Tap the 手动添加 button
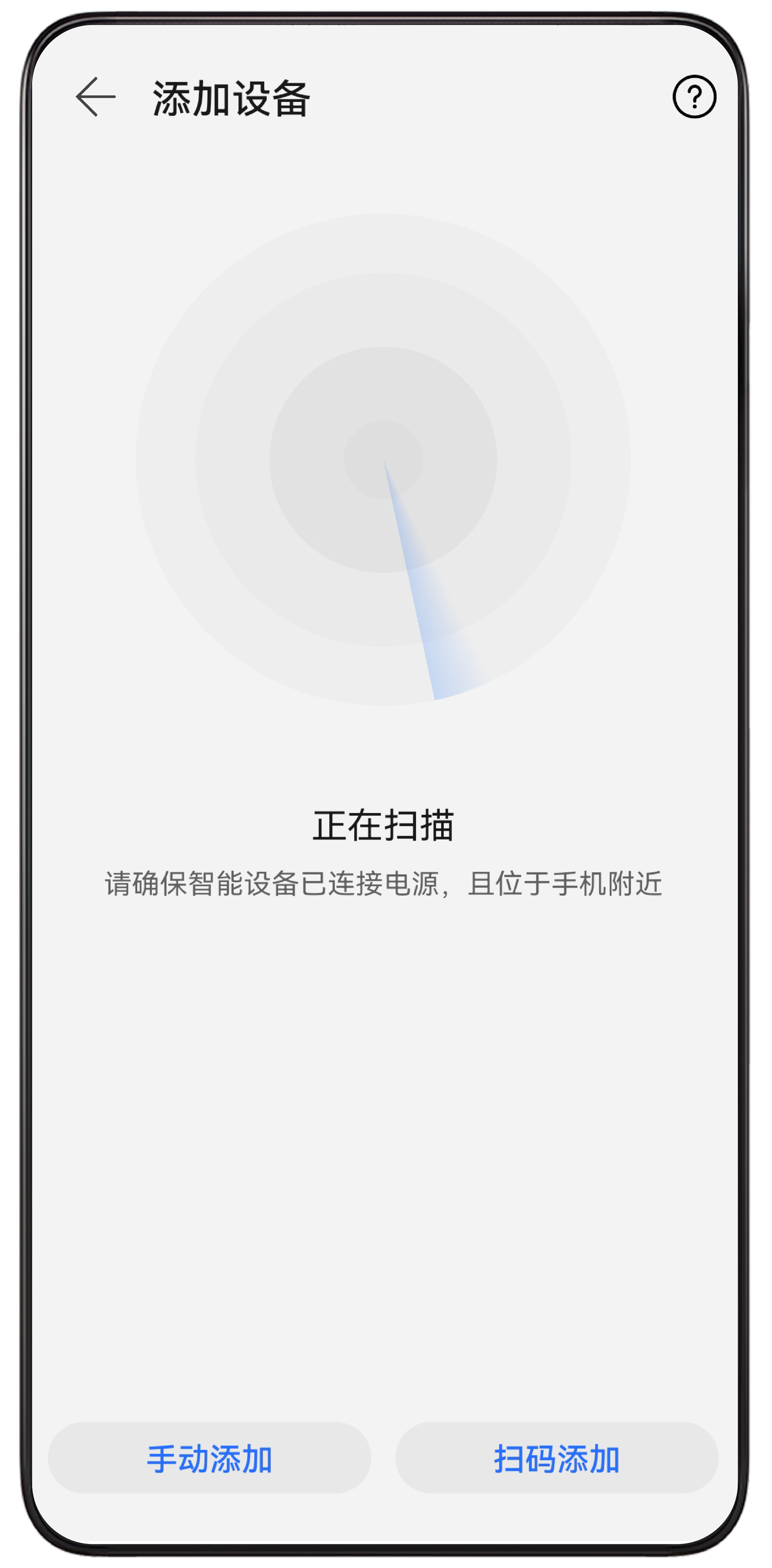Screen dimensions: 772x1568 pyautogui.click(x=209, y=1459)
